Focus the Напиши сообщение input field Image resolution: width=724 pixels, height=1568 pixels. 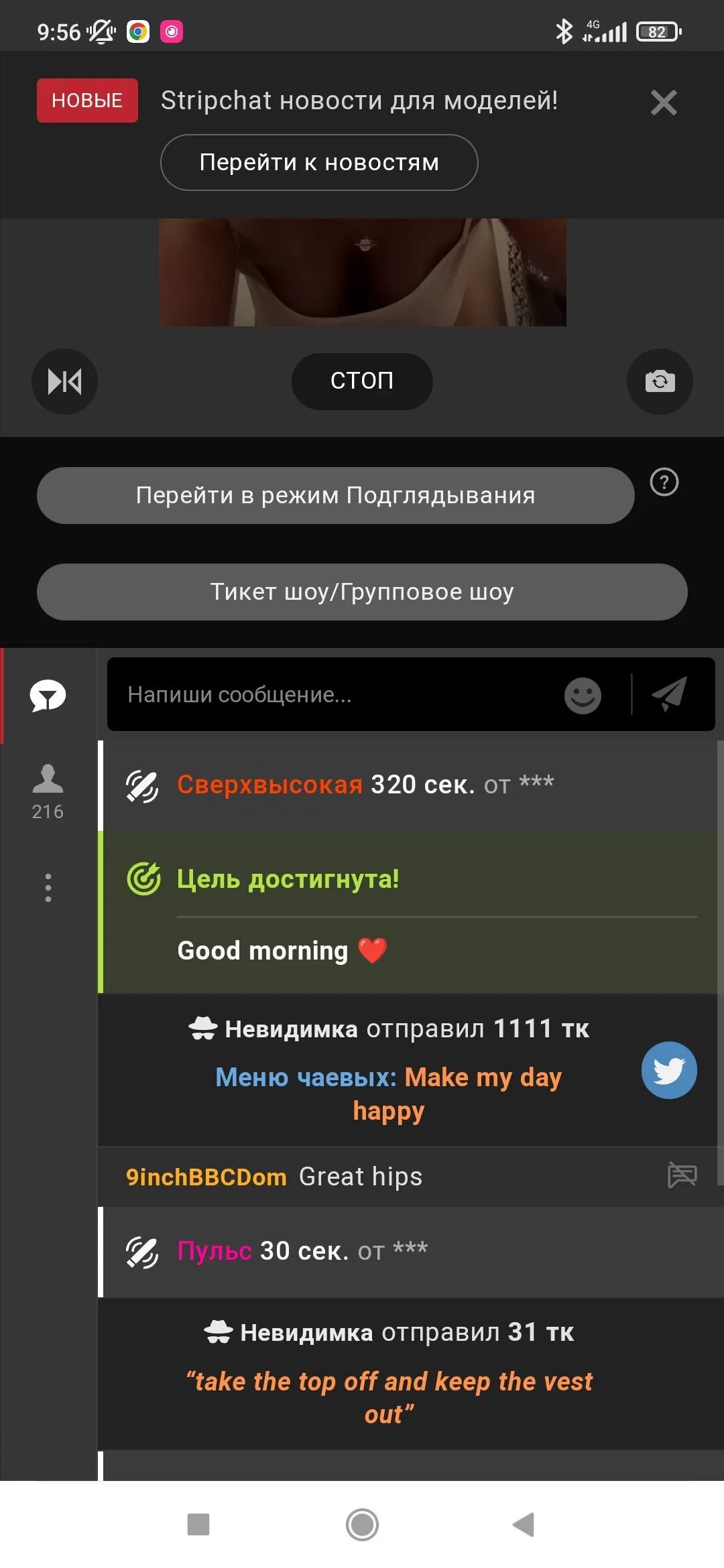click(335, 695)
